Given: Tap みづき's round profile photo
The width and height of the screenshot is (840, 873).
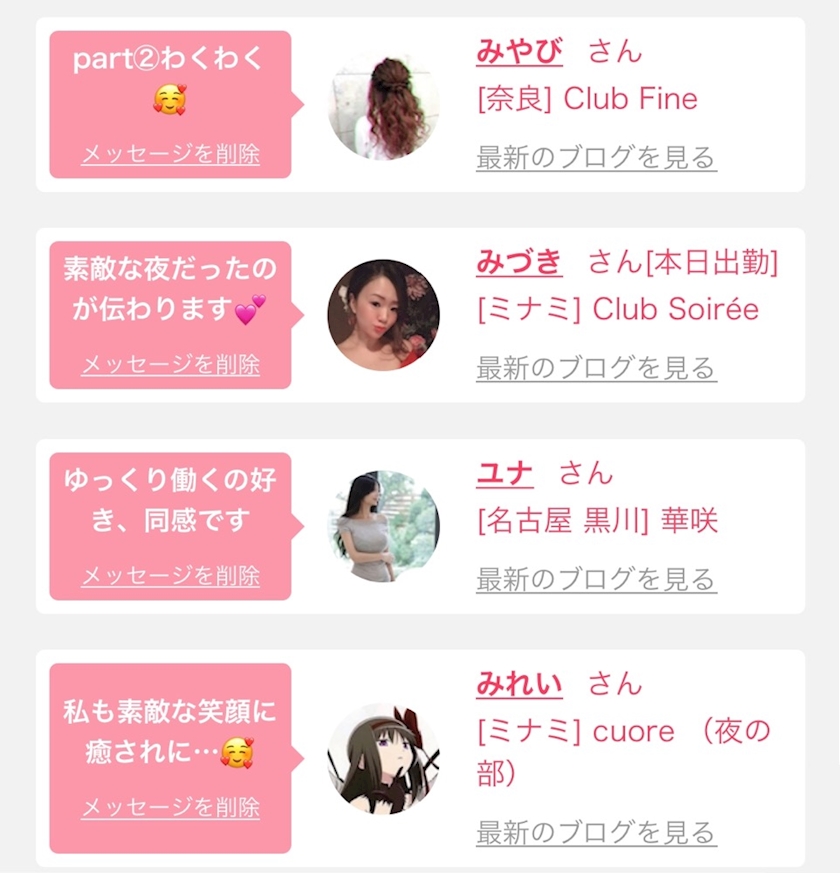Looking at the screenshot, I should (384, 315).
